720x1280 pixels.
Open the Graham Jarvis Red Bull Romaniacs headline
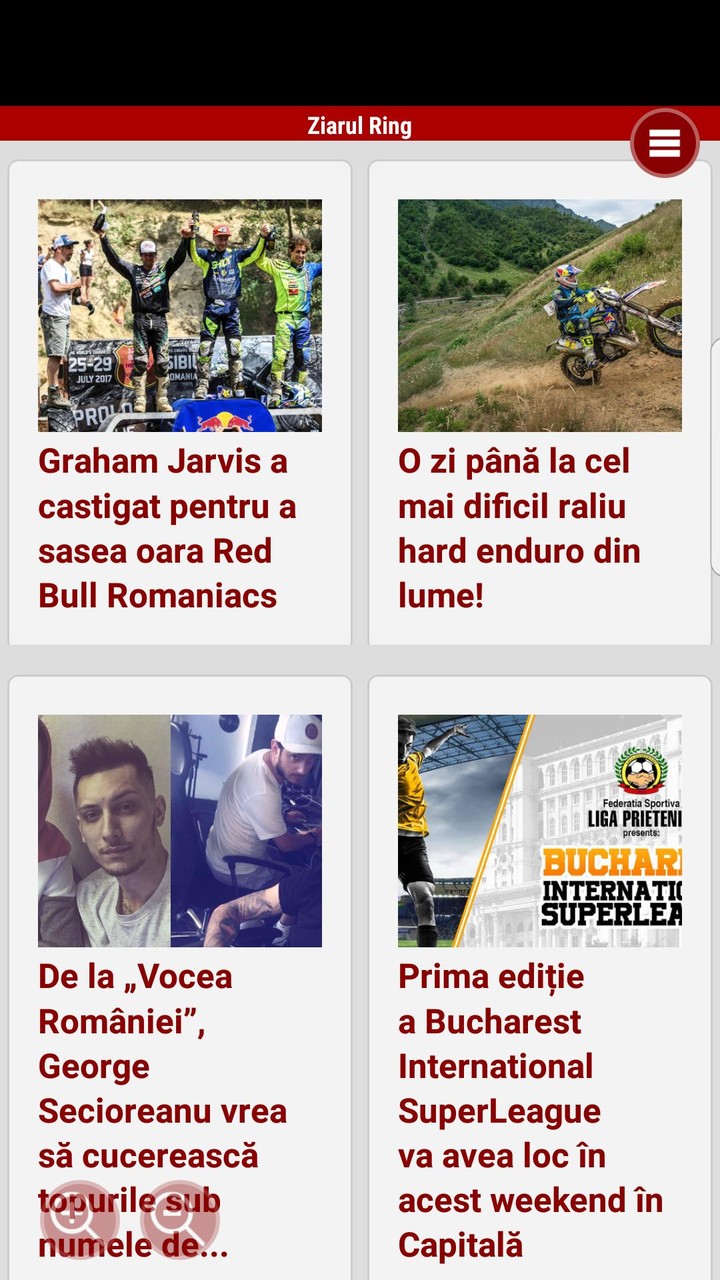[166, 529]
